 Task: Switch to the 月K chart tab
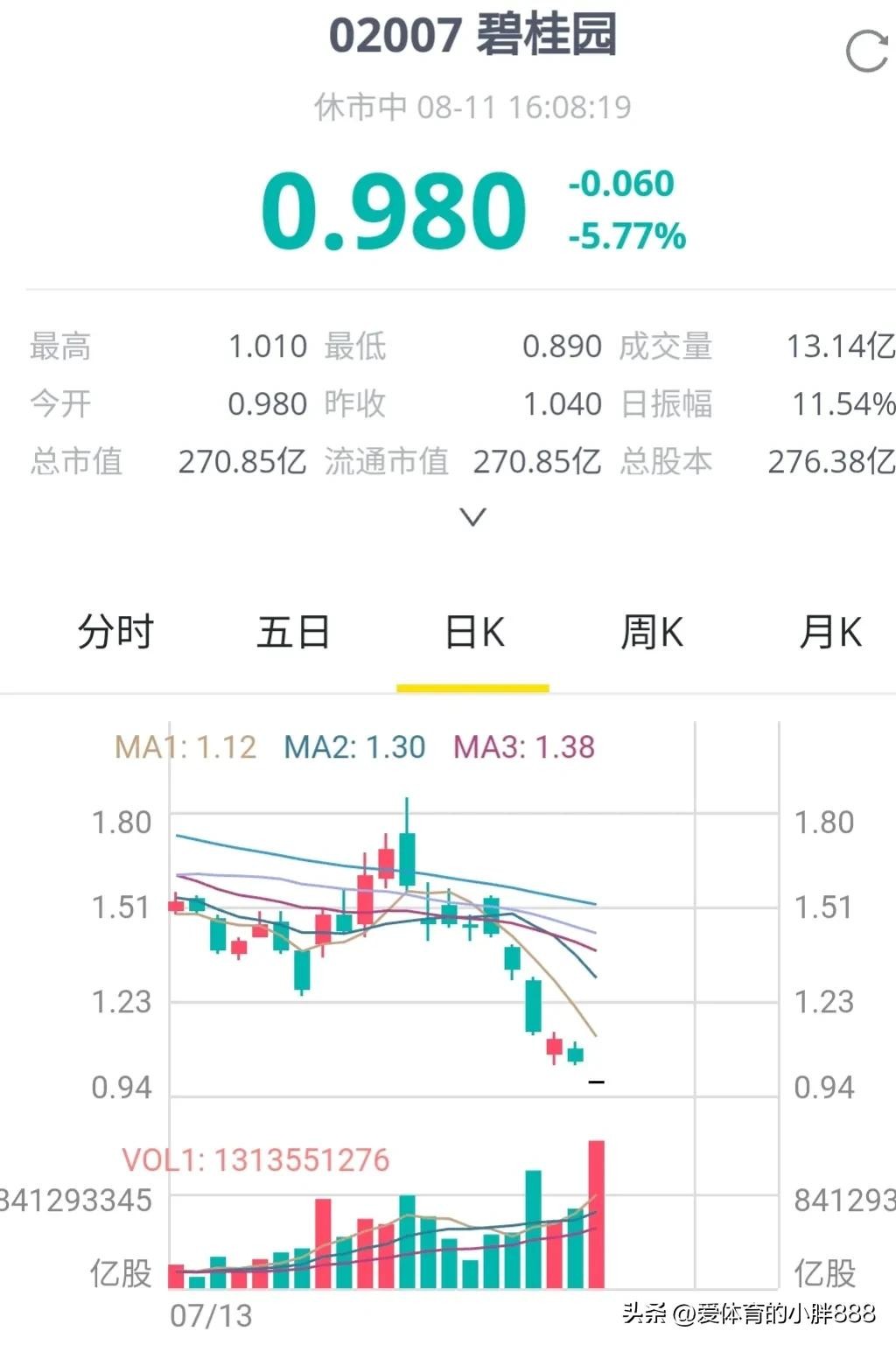tap(829, 632)
